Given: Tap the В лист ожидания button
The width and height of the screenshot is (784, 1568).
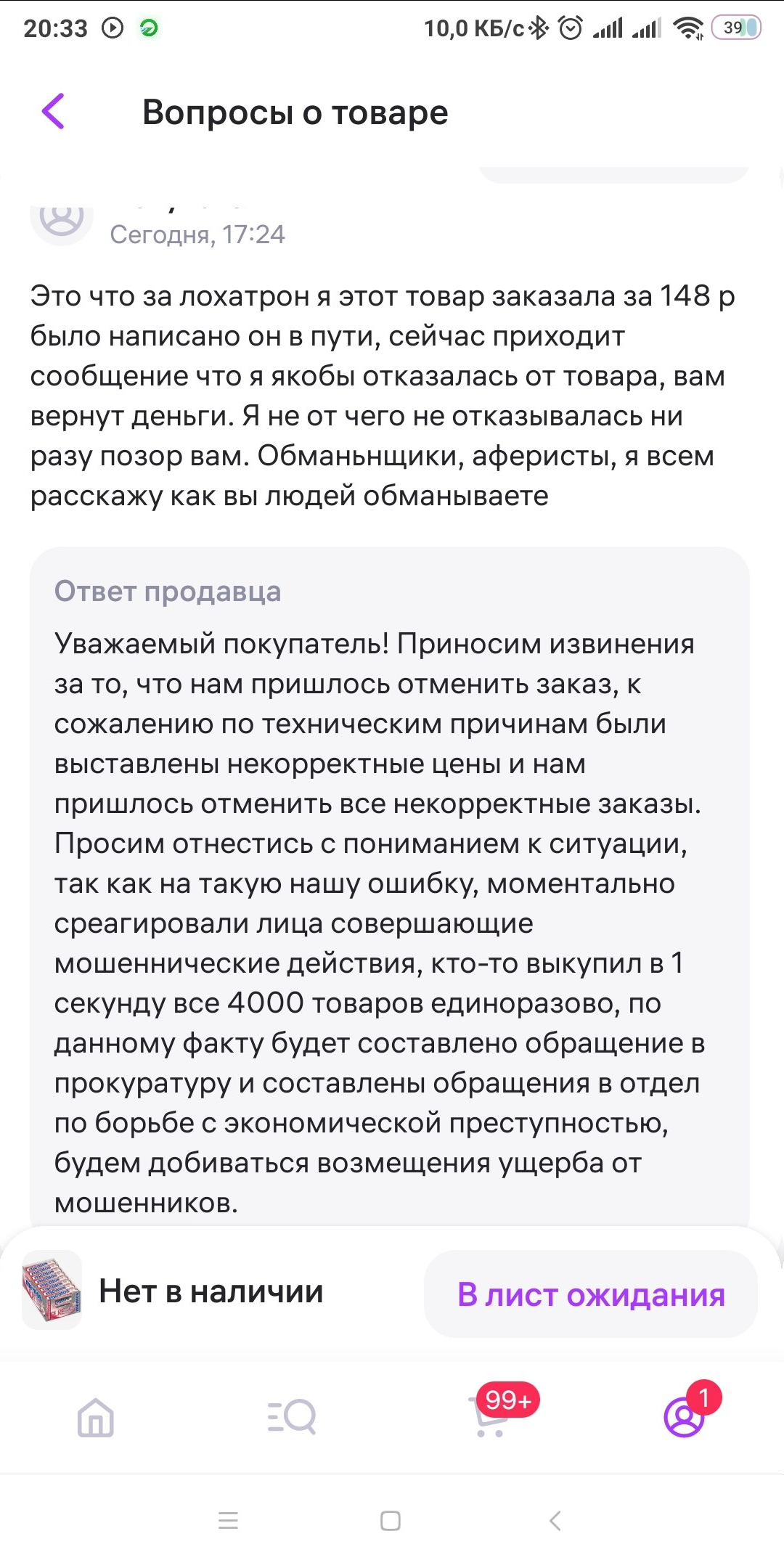Looking at the screenshot, I should click(590, 1294).
